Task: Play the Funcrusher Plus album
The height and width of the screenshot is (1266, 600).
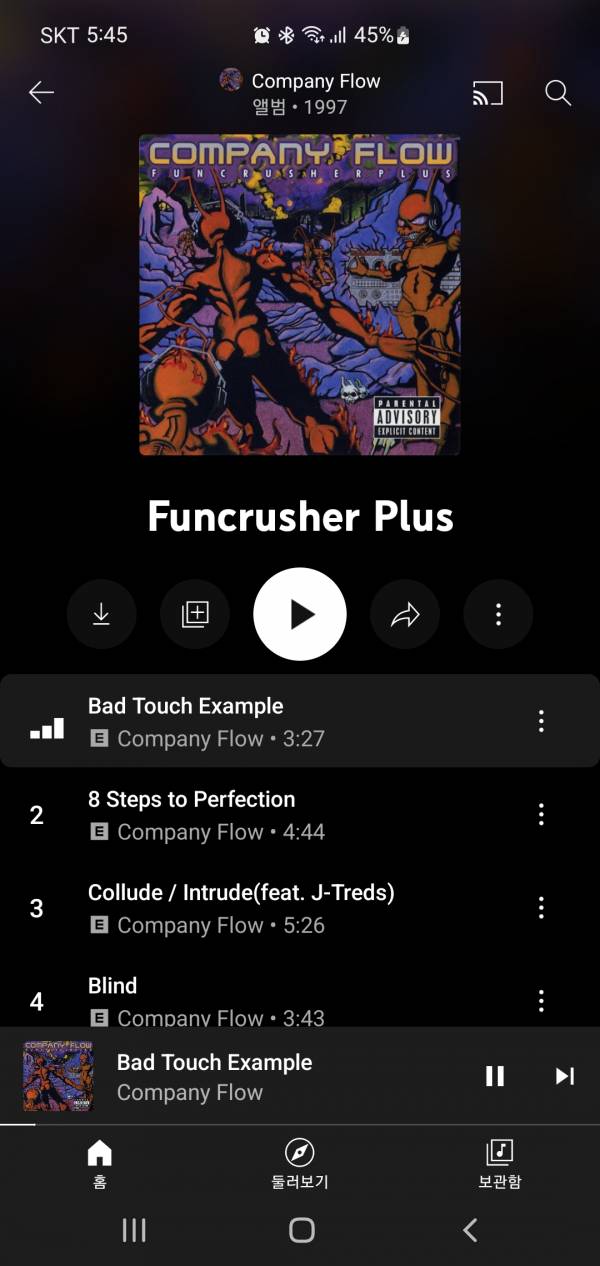Action: coord(300,615)
